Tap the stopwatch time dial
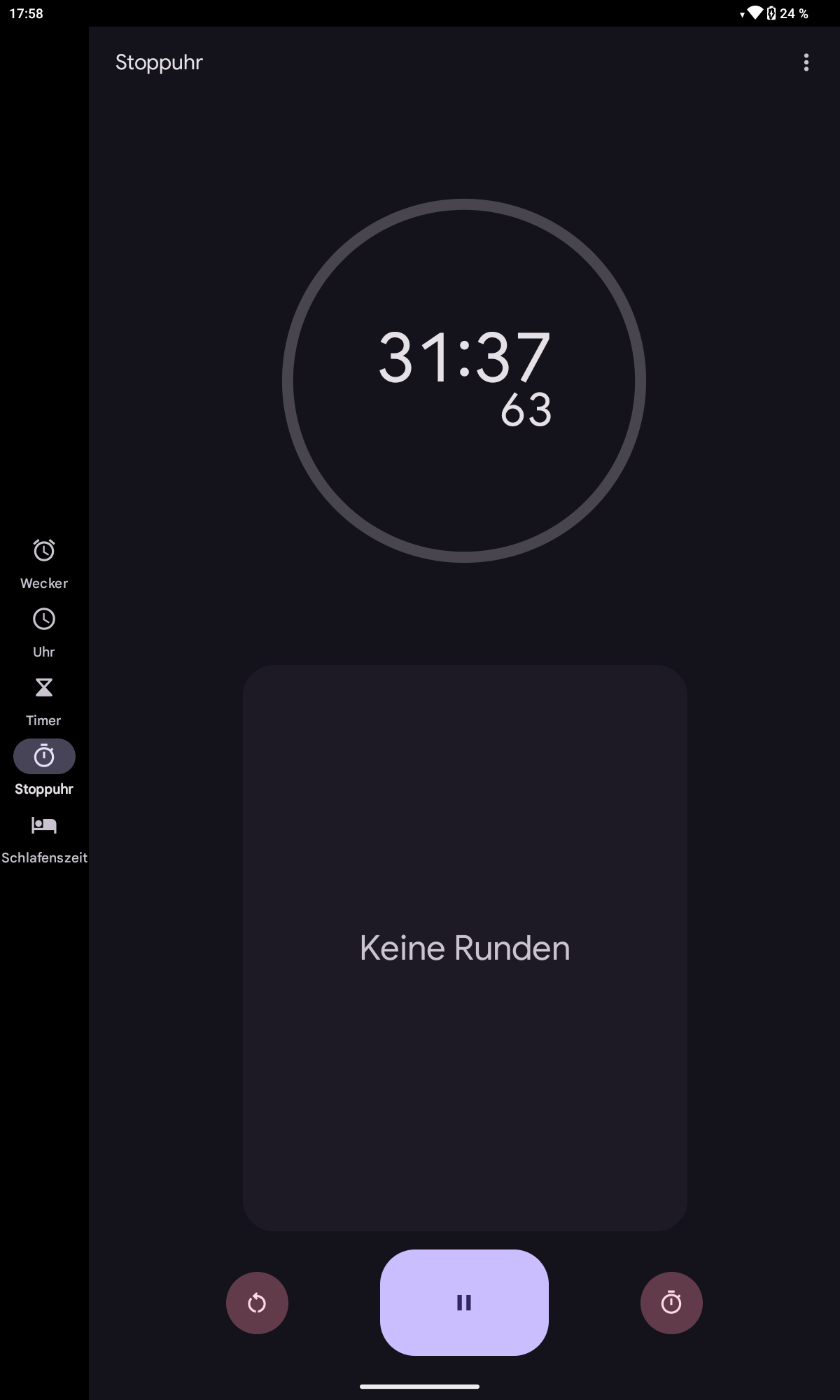840x1400 pixels. [x=464, y=381]
